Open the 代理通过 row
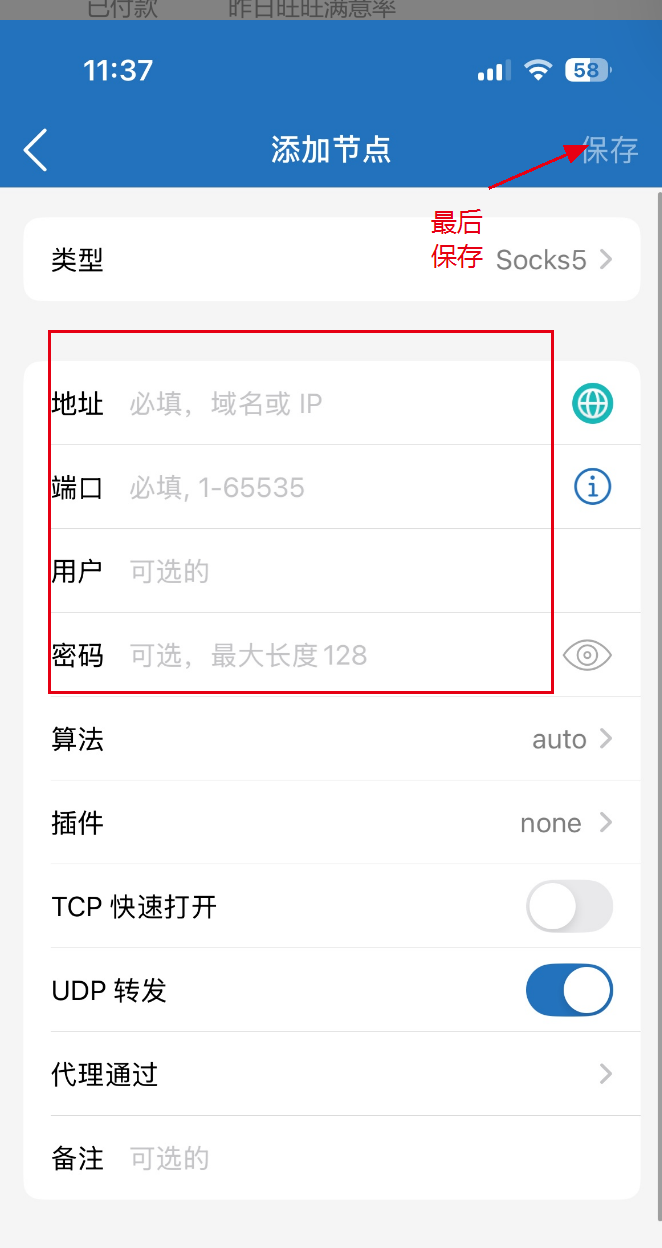 tap(330, 1075)
